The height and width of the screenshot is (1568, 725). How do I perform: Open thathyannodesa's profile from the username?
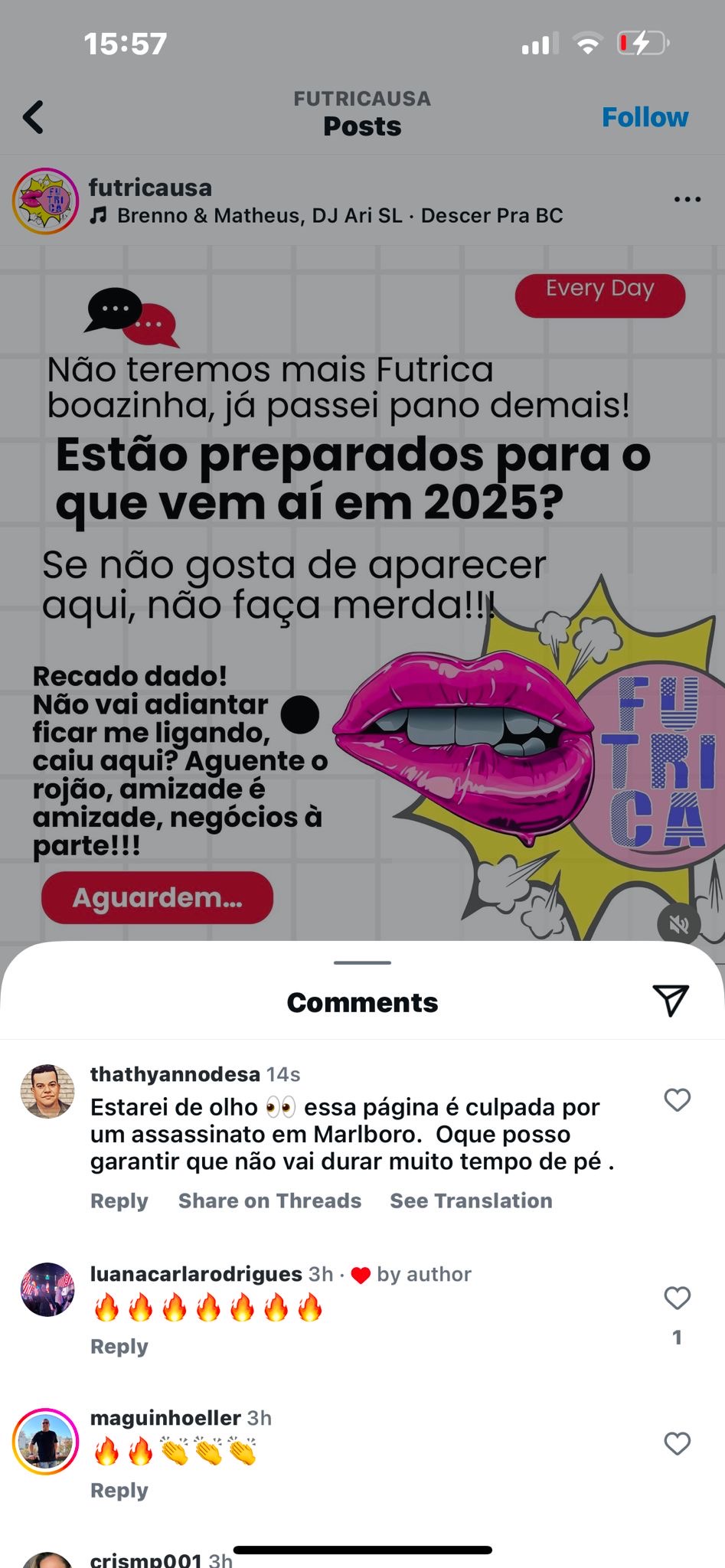pos(175,1074)
